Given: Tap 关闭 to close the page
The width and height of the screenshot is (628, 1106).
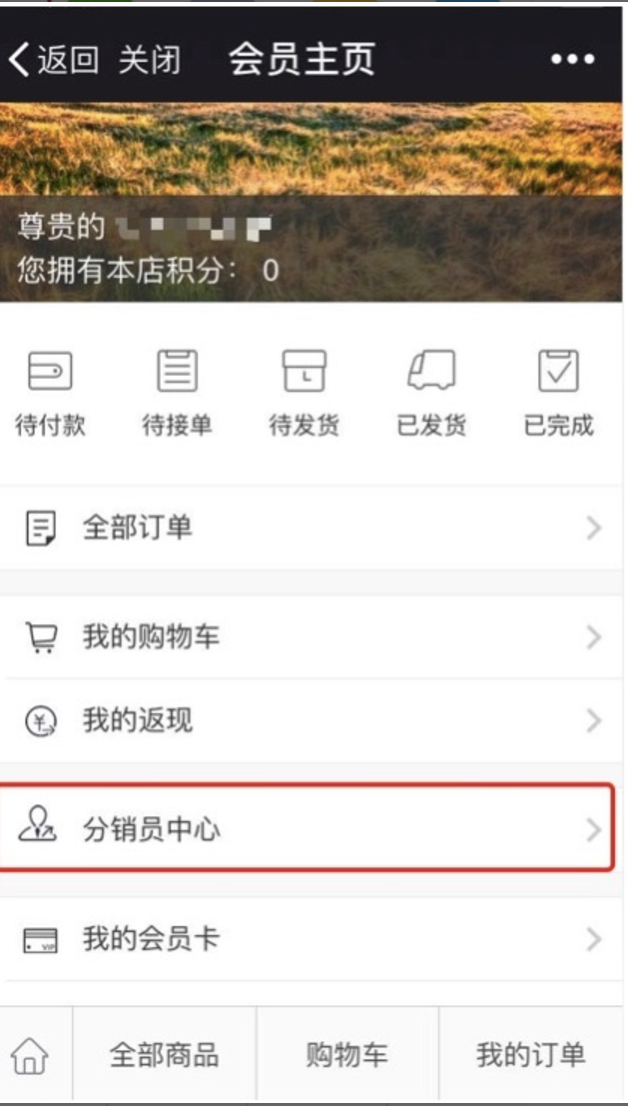Looking at the screenshot, I should pos(149,60).
